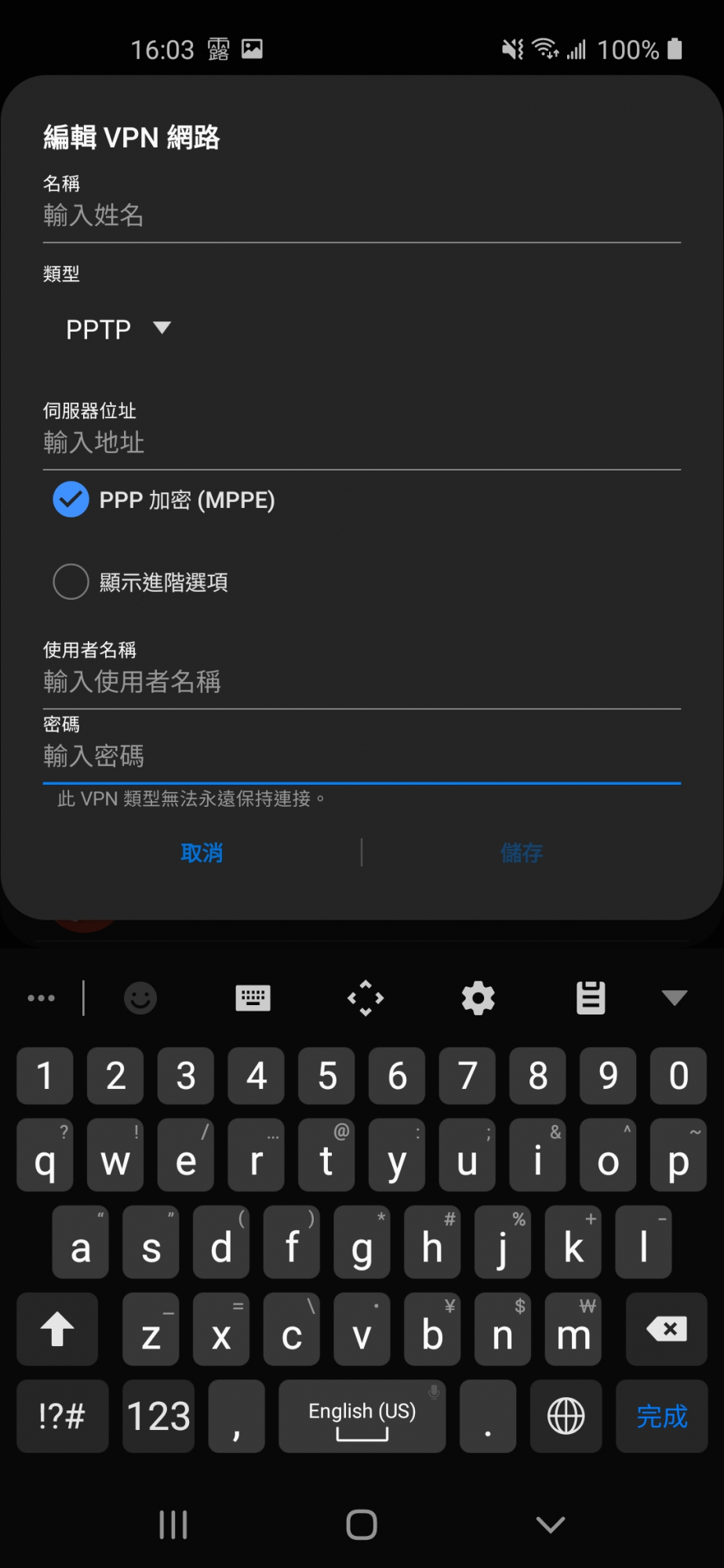The width and height of the screenshot is (724, 1568).
Task: Focus the 密碼 password field
Action: (x=362, y=757)
